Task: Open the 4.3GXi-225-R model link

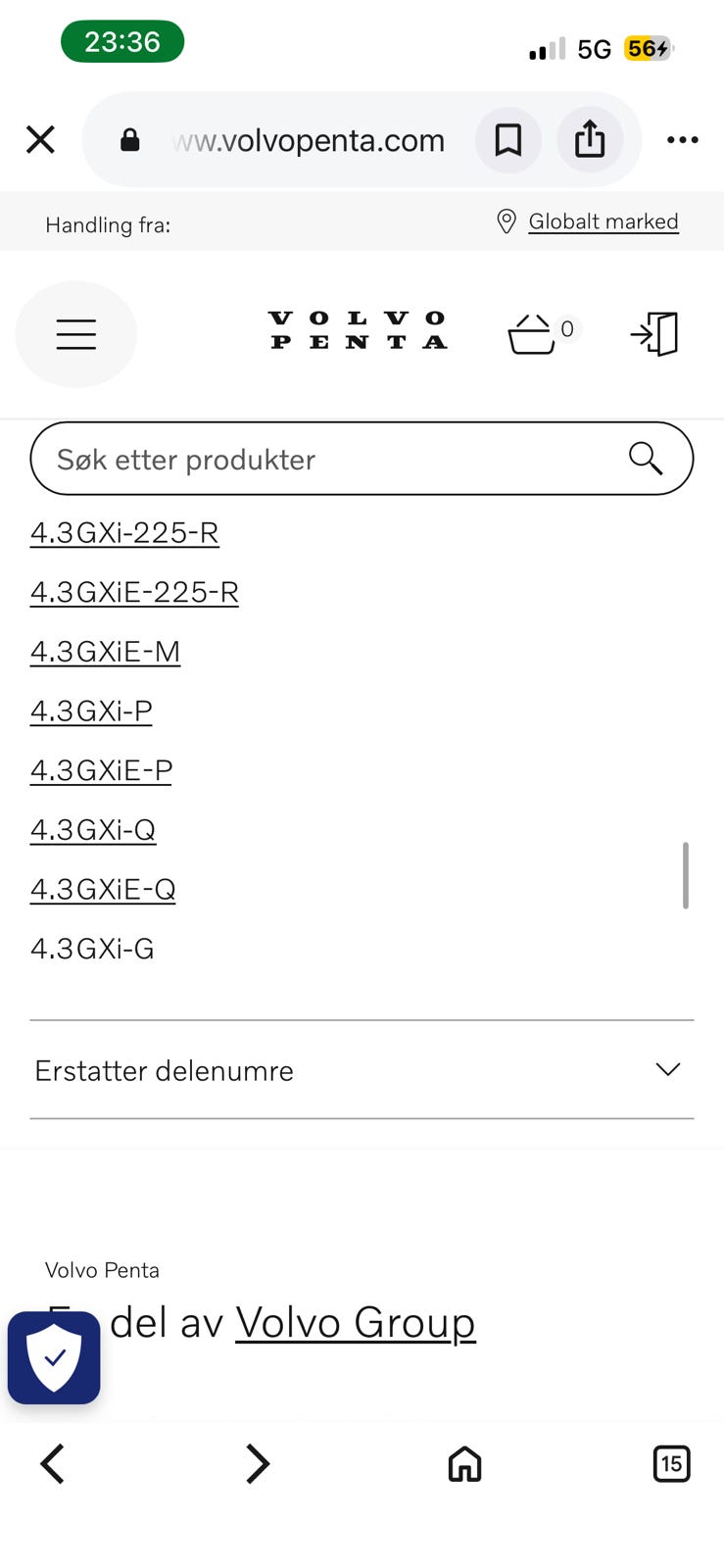Action: pyautogui.click(x=124, y=532)
